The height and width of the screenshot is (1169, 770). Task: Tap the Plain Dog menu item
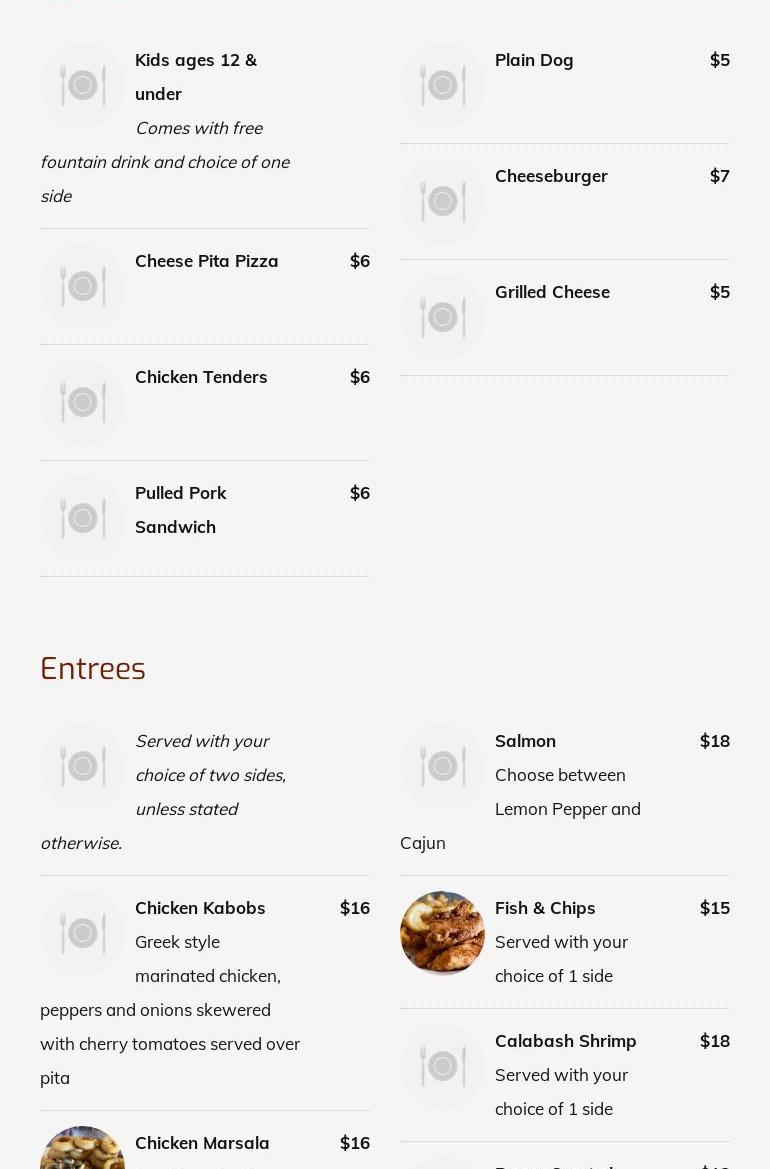point(534,60)
